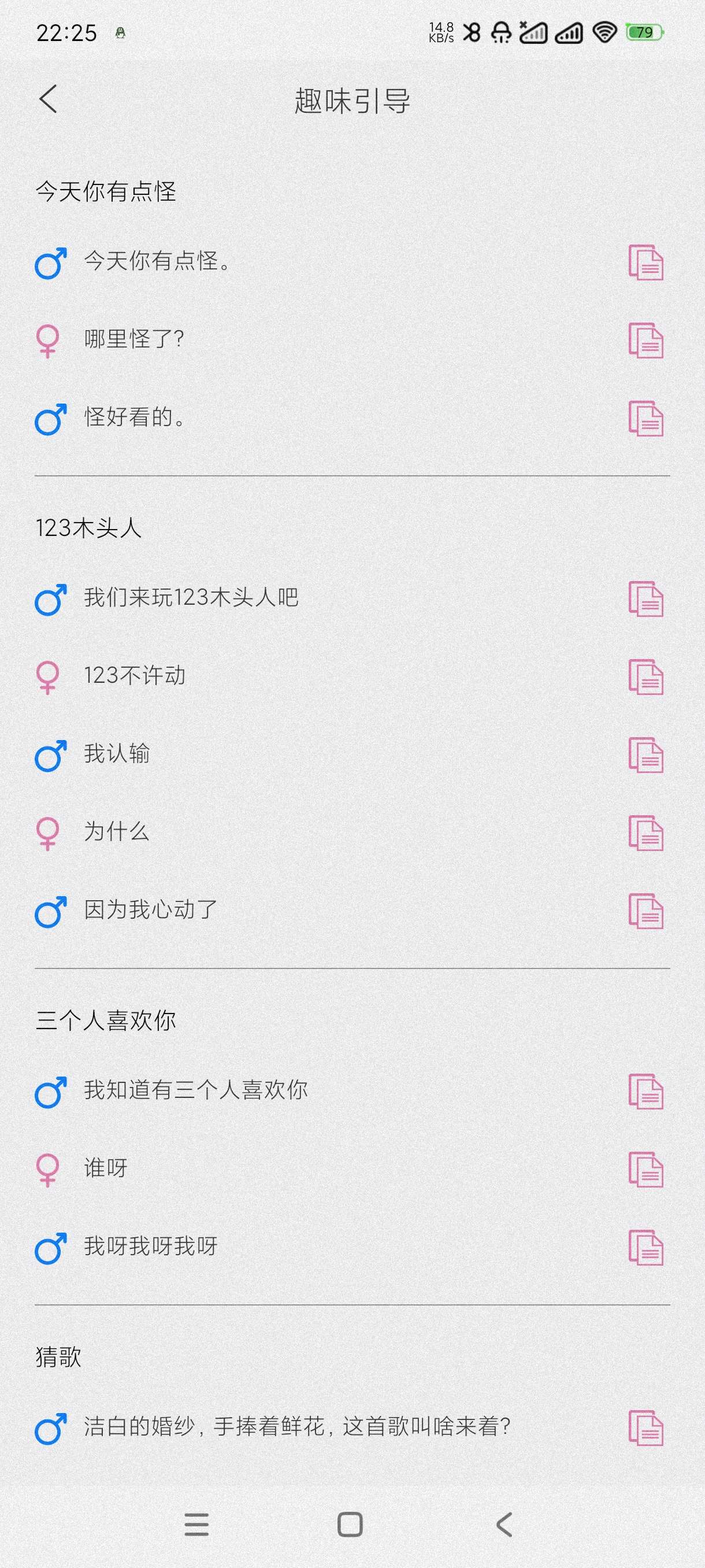Image resolution: width=705 pixels, height=1568 pixels.
Task: Copy the line 我们来玩123木头人吧
Action: pyautogui.click(x=645, y=599)
